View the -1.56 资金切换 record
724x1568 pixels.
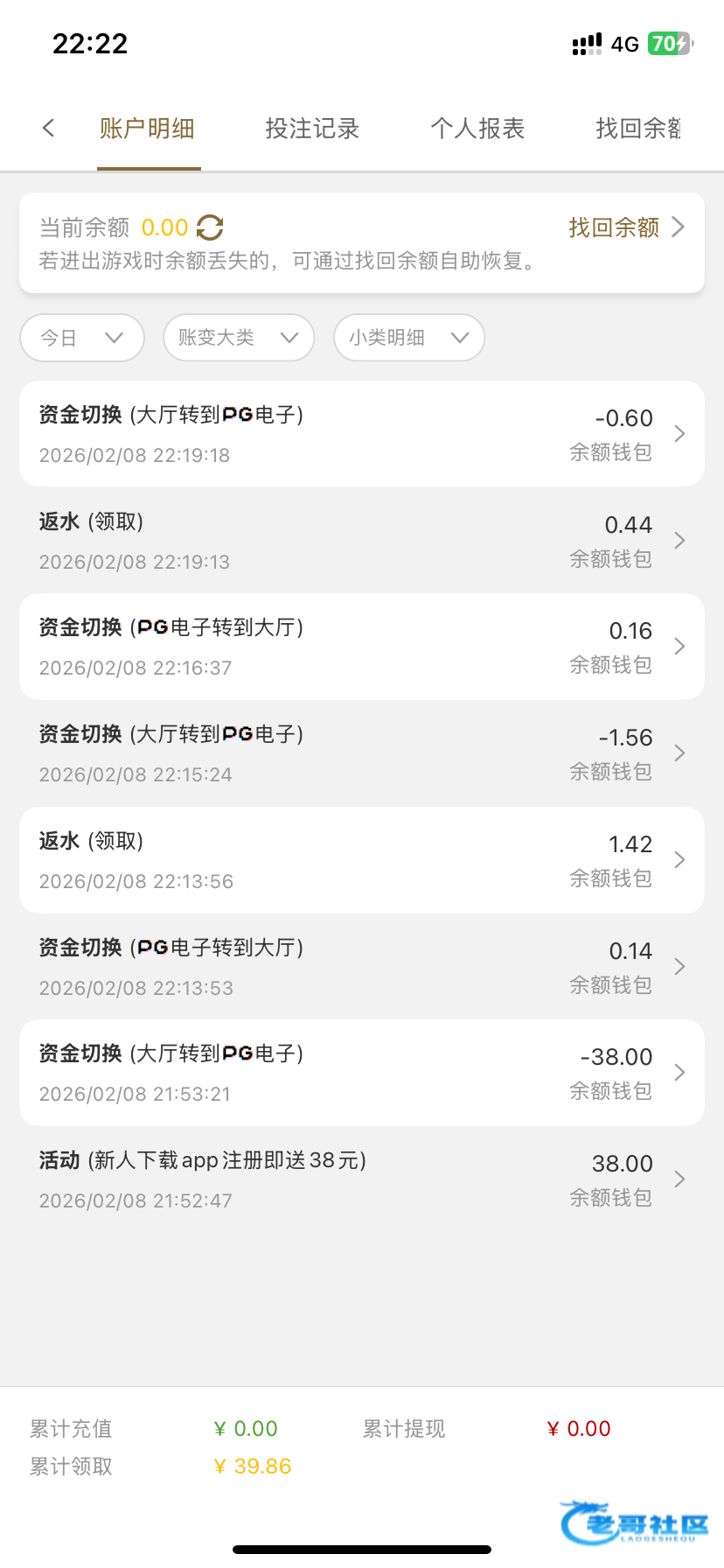pyautogui.click(x=362, y=753)
